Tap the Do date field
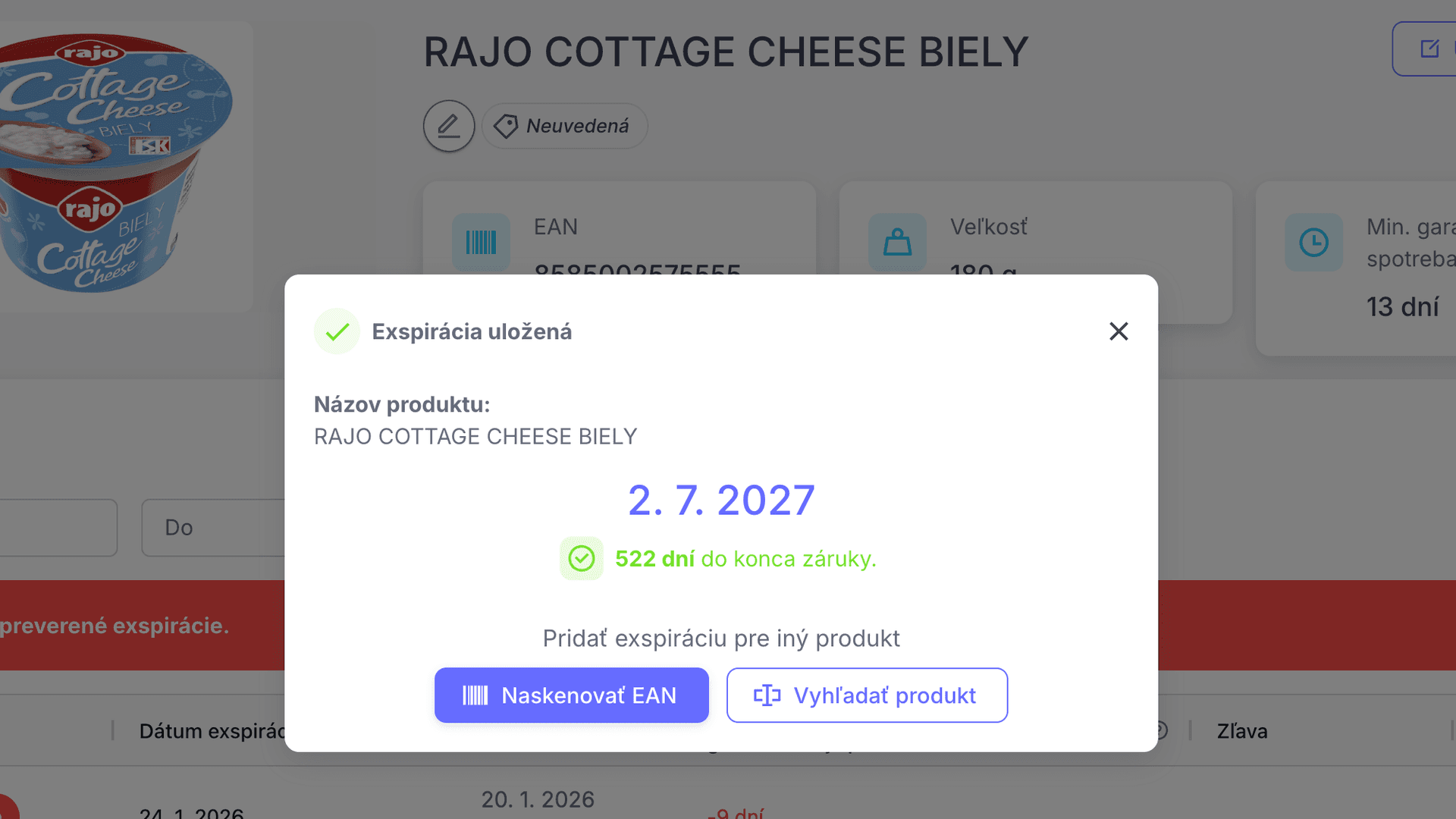The height and width of the screenshot is (819, 1456). coord(214,528)
